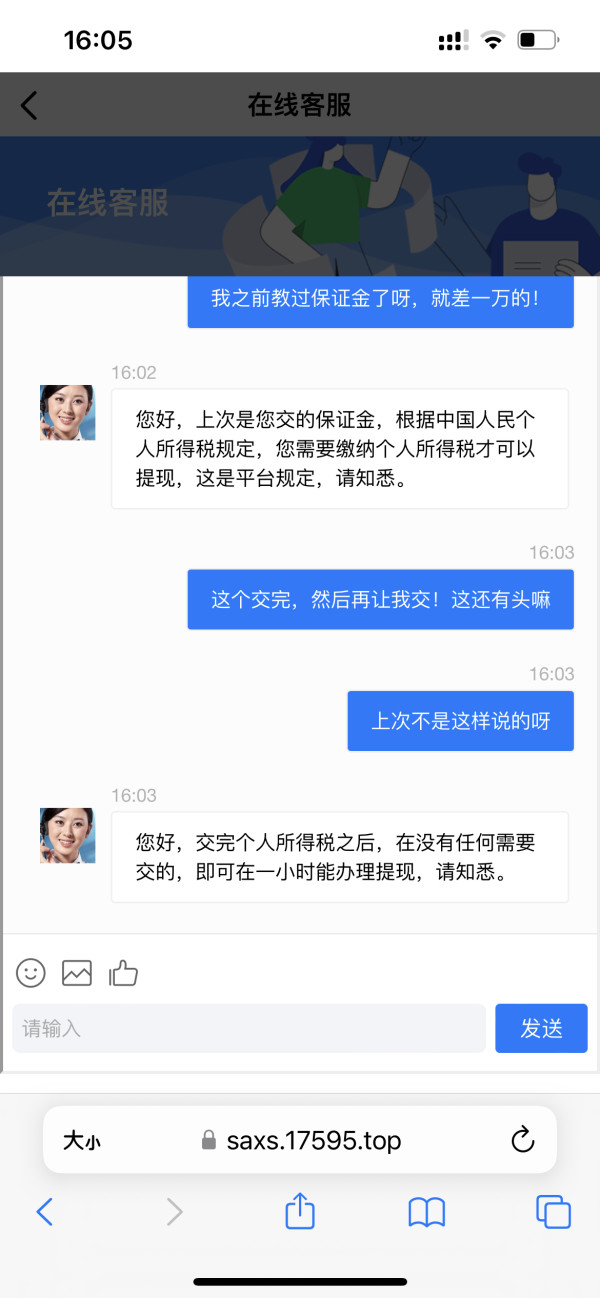
Task: Go back one page in Safari
Action: [x=44, y=1212]
